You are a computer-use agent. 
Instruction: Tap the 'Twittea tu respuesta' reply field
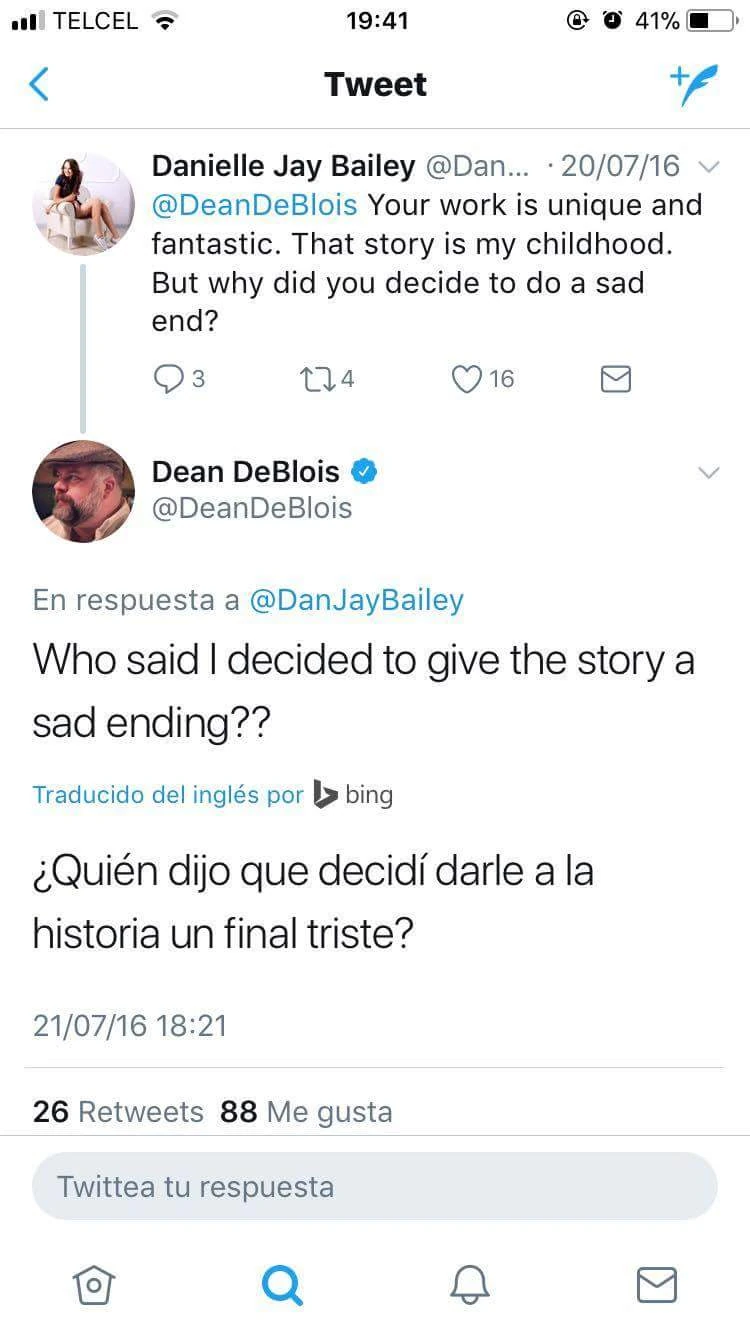pyautogui.click(x=375, y=1187)
